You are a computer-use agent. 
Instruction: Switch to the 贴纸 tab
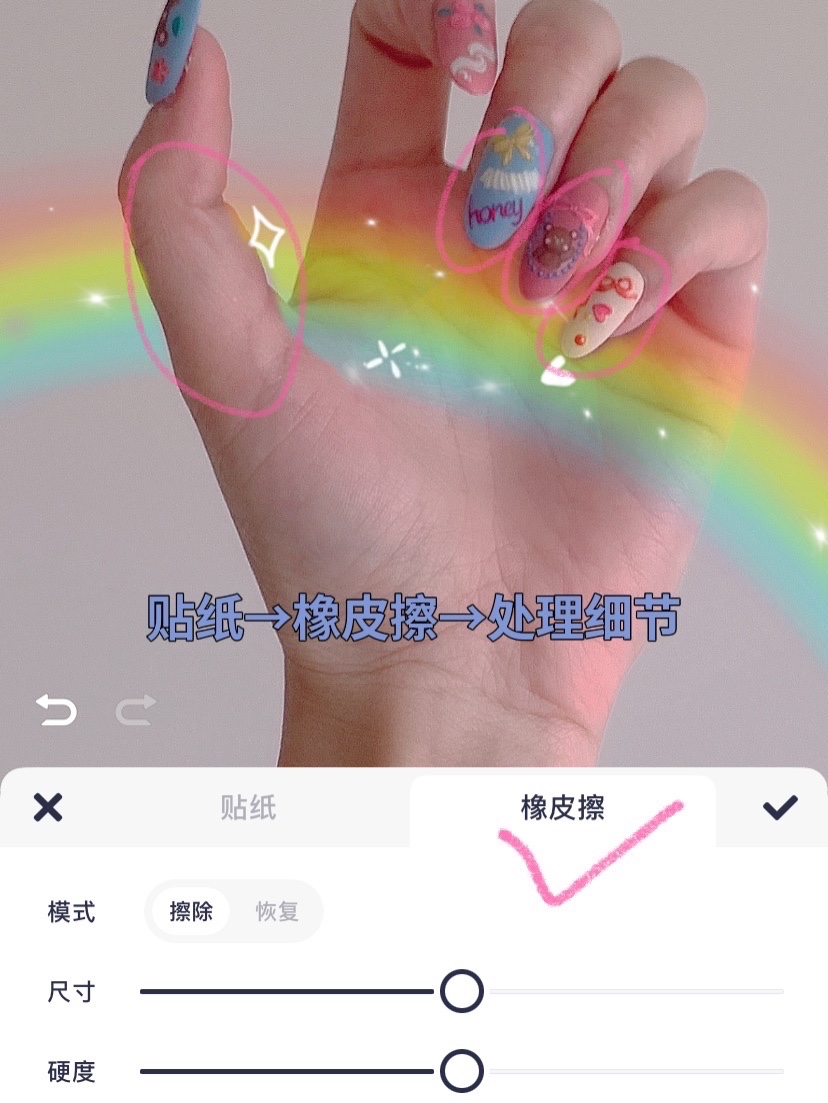(248, 808)
